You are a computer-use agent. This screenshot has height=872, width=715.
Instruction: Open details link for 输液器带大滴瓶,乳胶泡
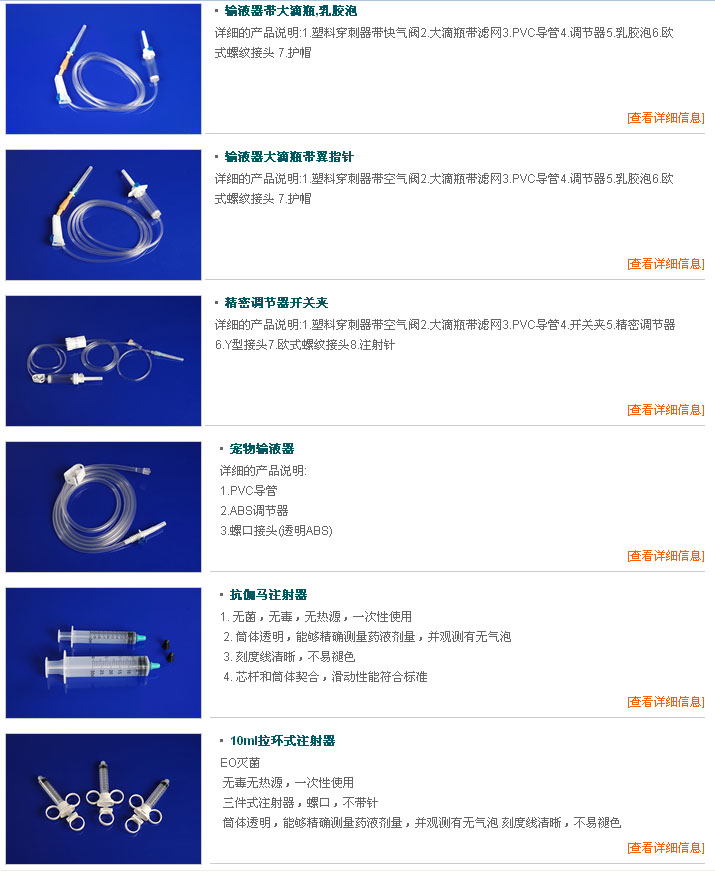click(665, 118)
